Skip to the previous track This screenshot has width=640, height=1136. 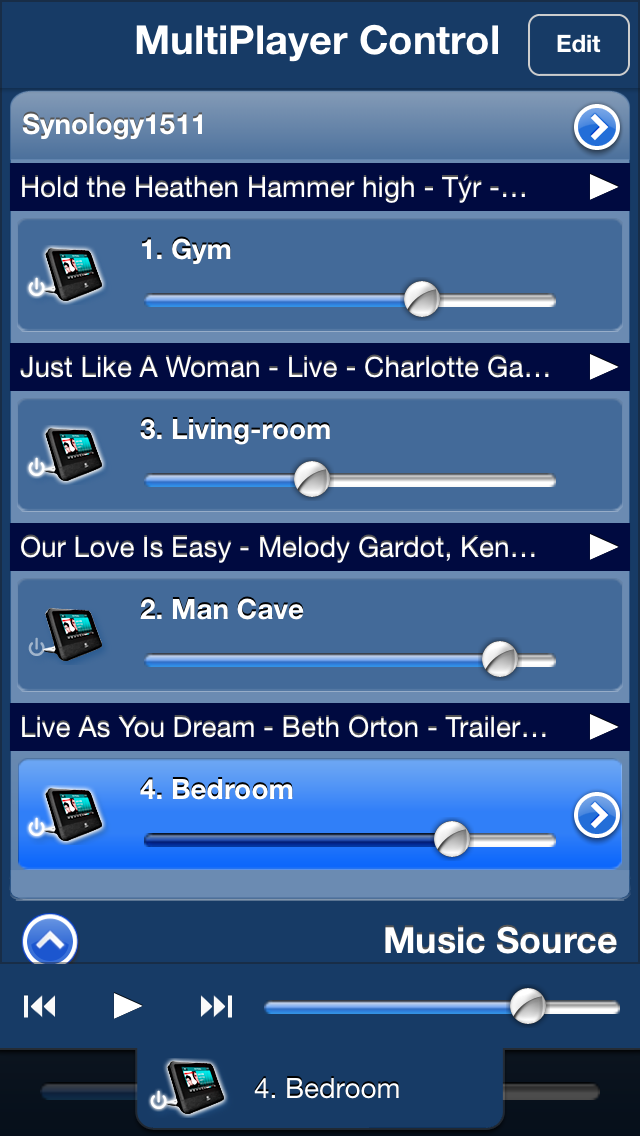(x=40, y=1006)
